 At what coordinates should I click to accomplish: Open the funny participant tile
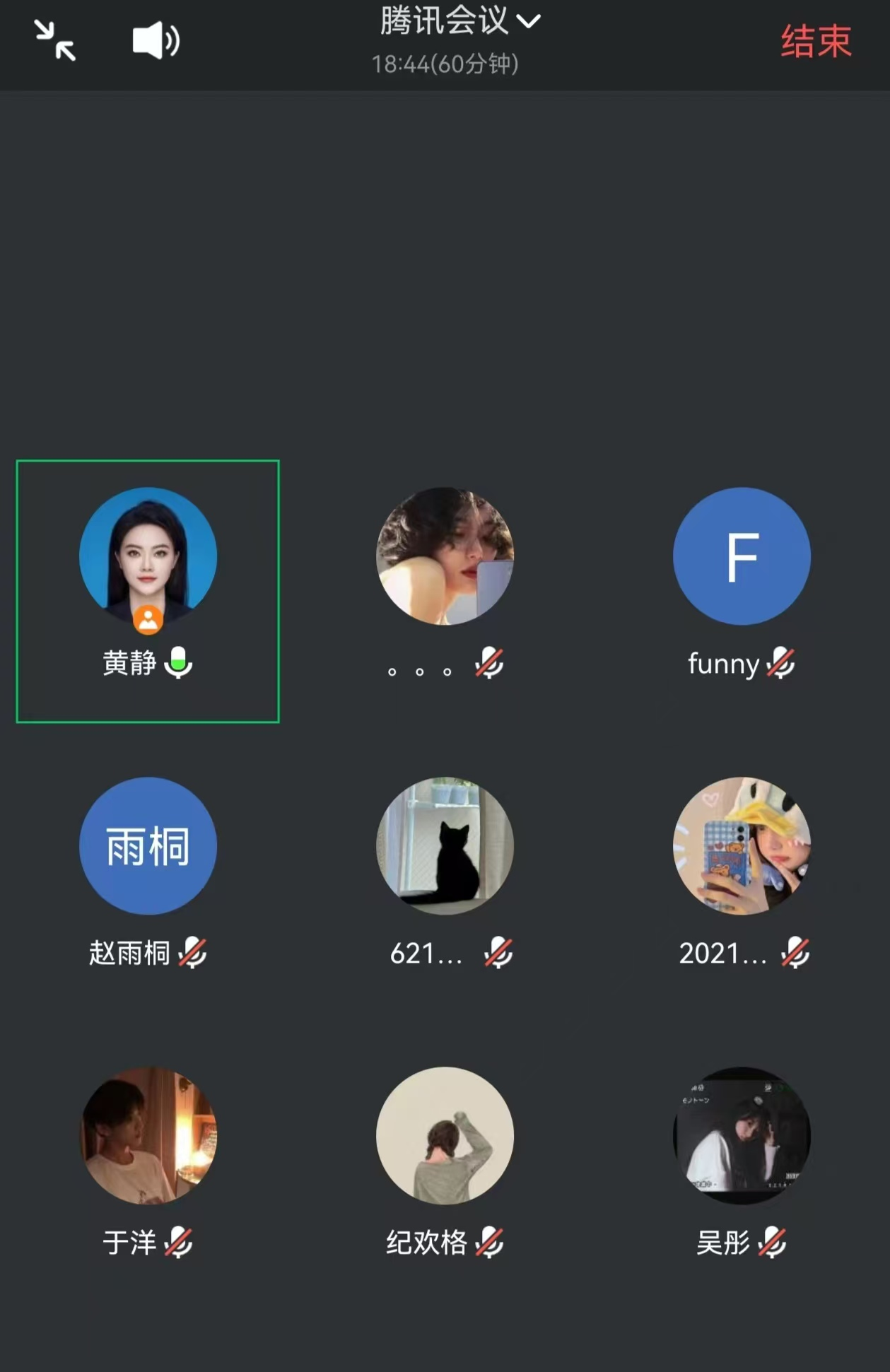742,557
